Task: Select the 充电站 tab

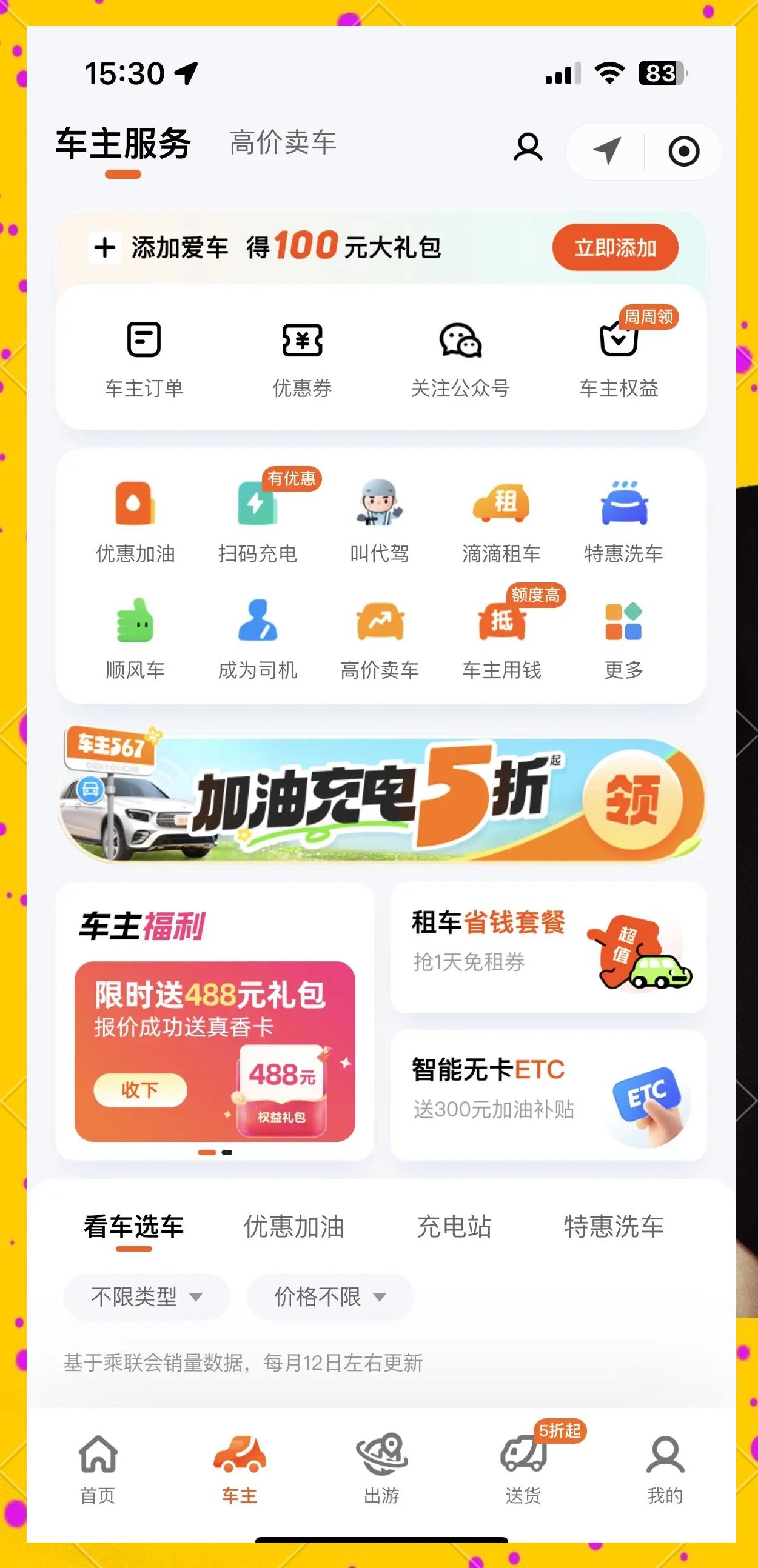Action: (456, 1227)
